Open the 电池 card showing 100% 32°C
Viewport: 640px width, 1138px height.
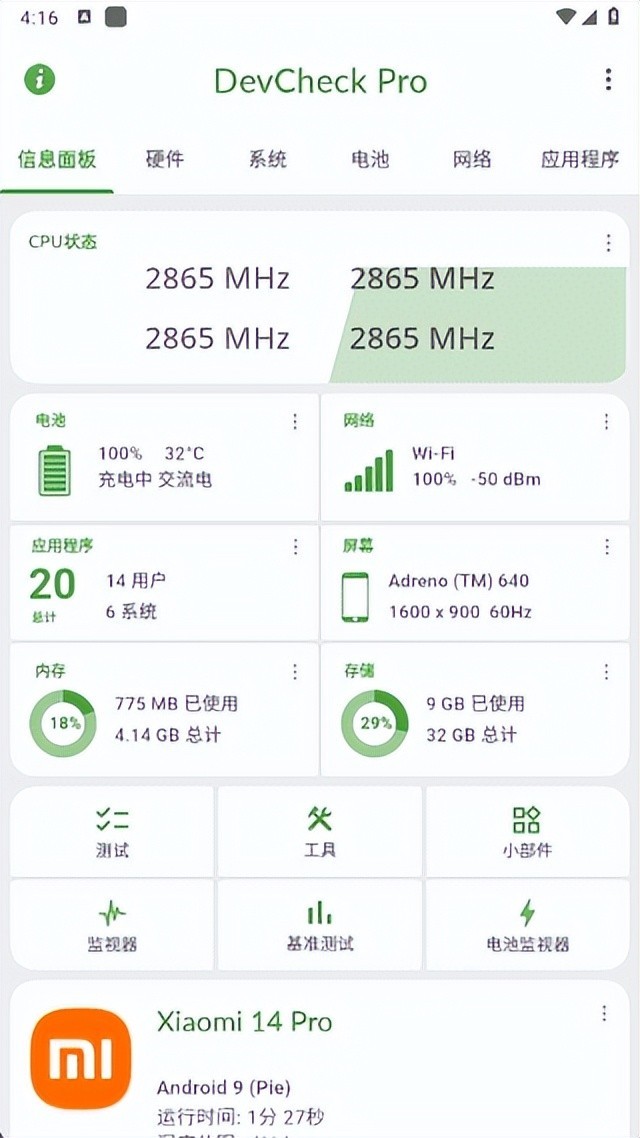(x=165, y=458)
